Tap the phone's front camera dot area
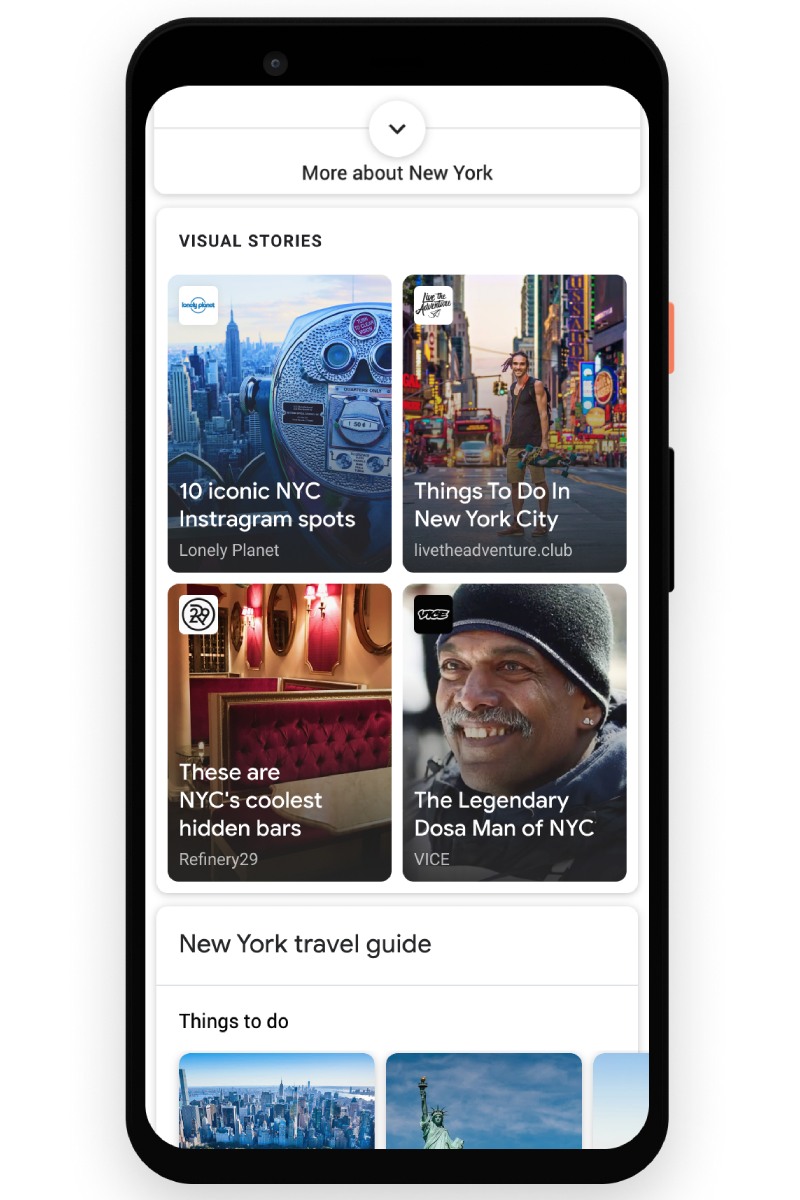 (273, 63)
